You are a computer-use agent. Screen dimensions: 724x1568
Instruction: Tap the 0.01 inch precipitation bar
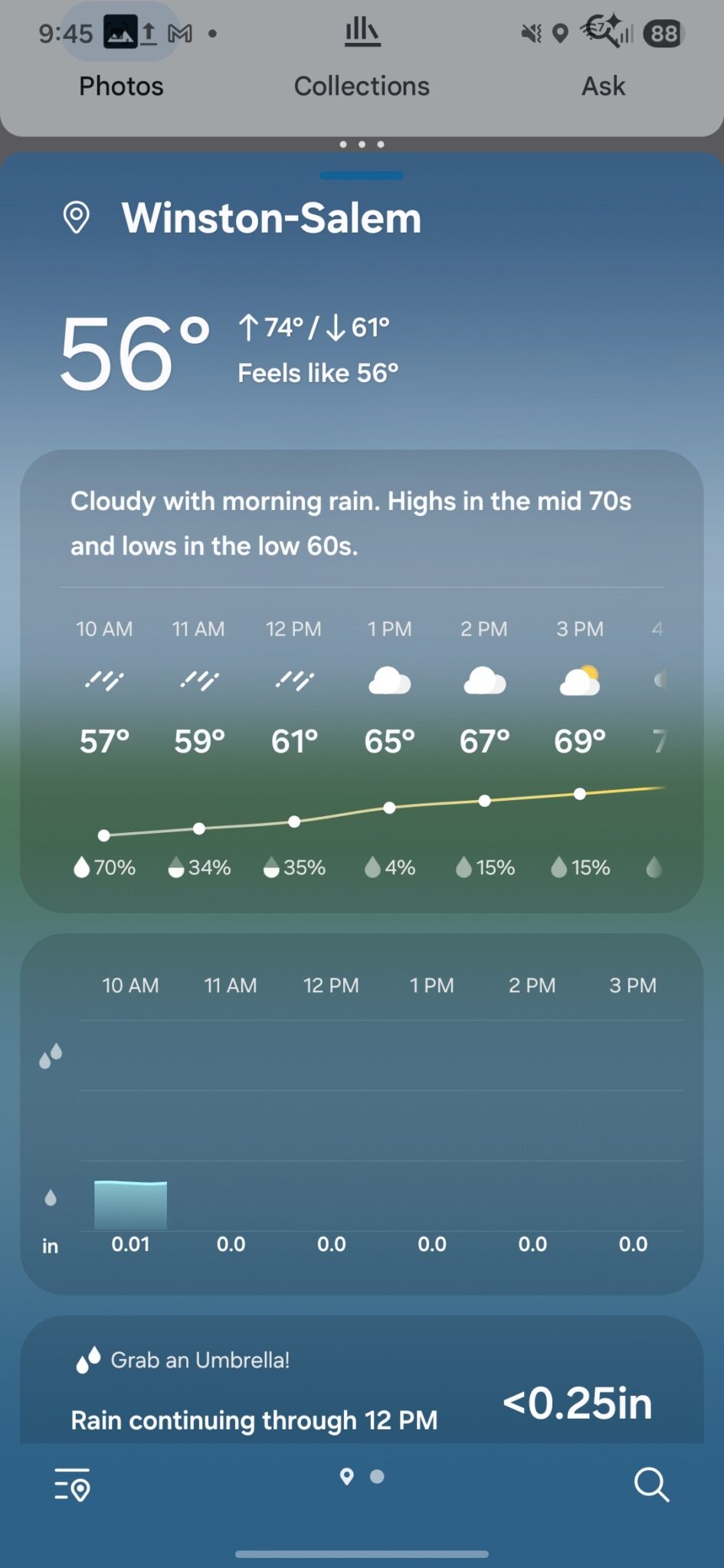130,1206
